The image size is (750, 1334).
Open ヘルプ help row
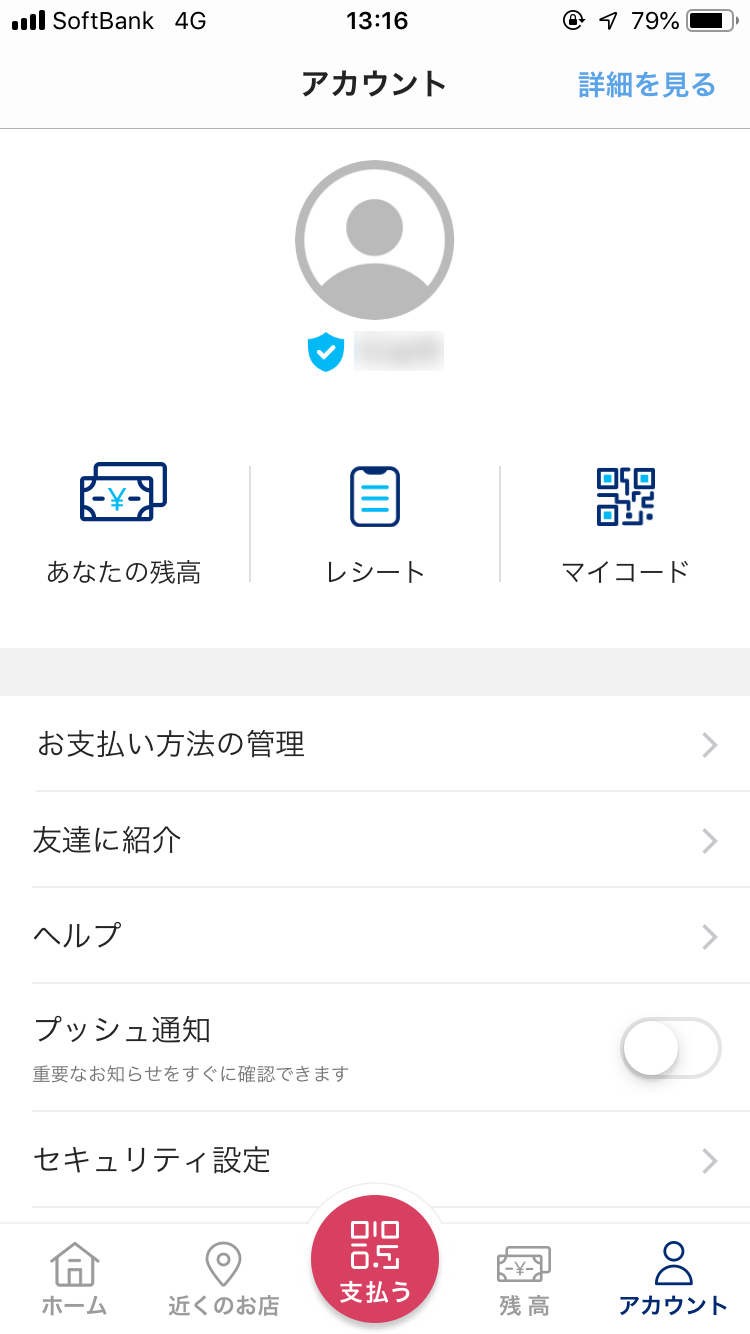[375, 936]
